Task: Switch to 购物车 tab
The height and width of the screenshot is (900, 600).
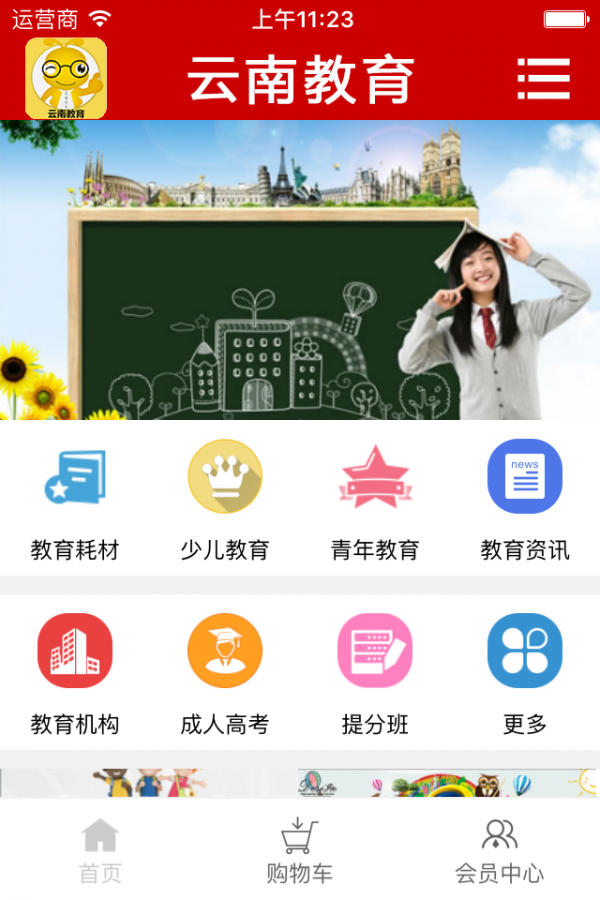Action: point(299,851)
